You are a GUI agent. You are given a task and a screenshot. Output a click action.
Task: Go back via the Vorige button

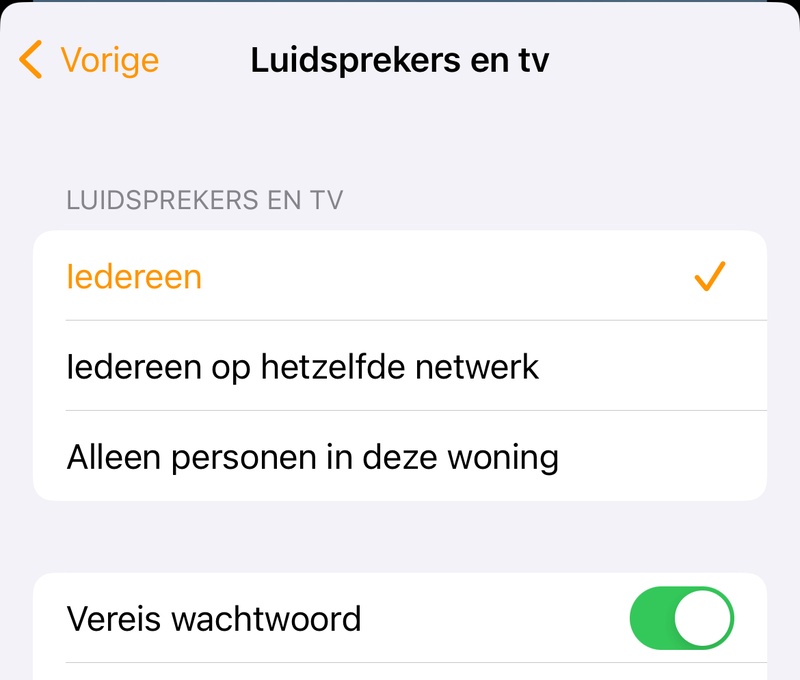tap(90, 60)
